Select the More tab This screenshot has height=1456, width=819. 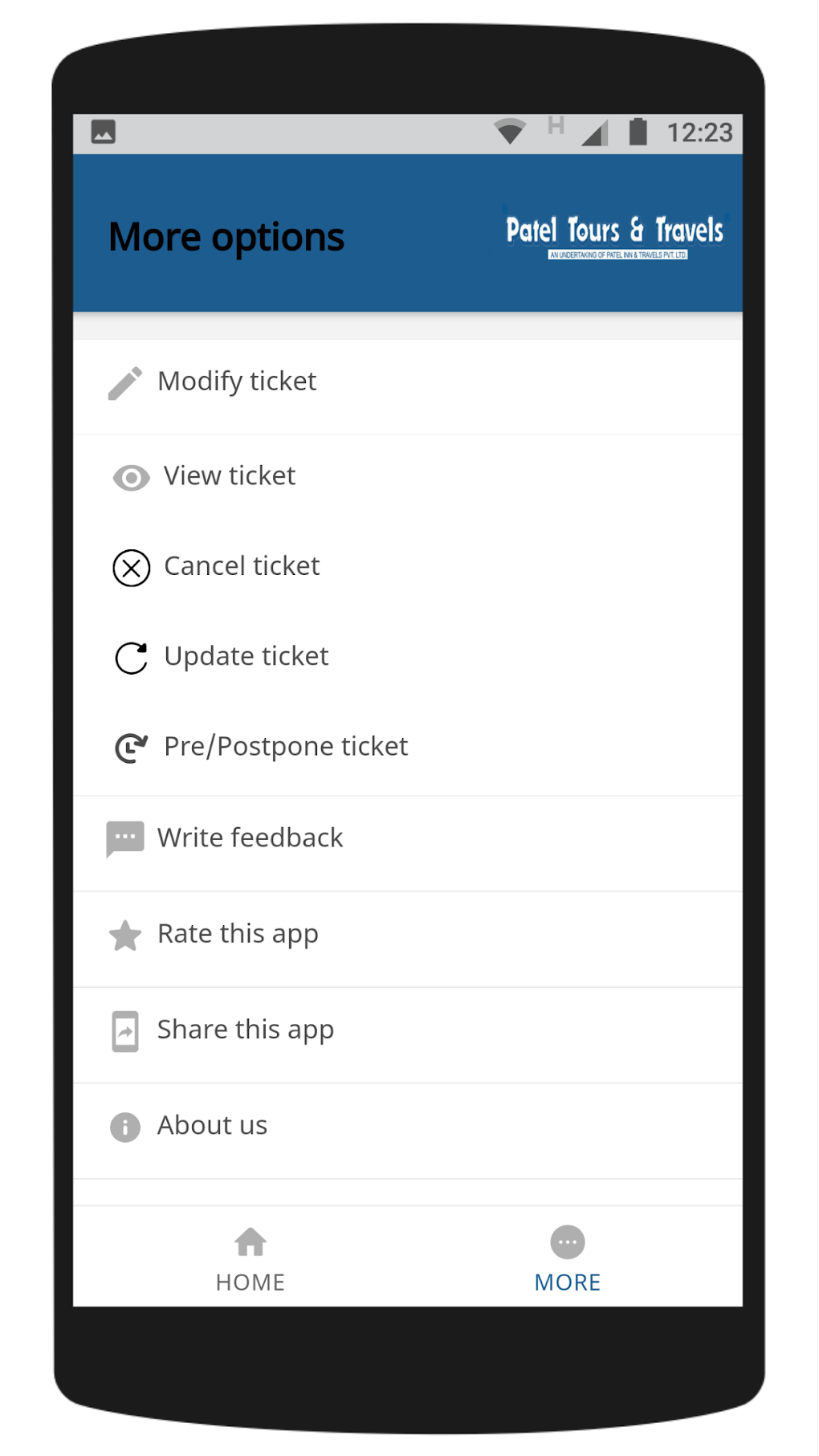click(567, 1258)
